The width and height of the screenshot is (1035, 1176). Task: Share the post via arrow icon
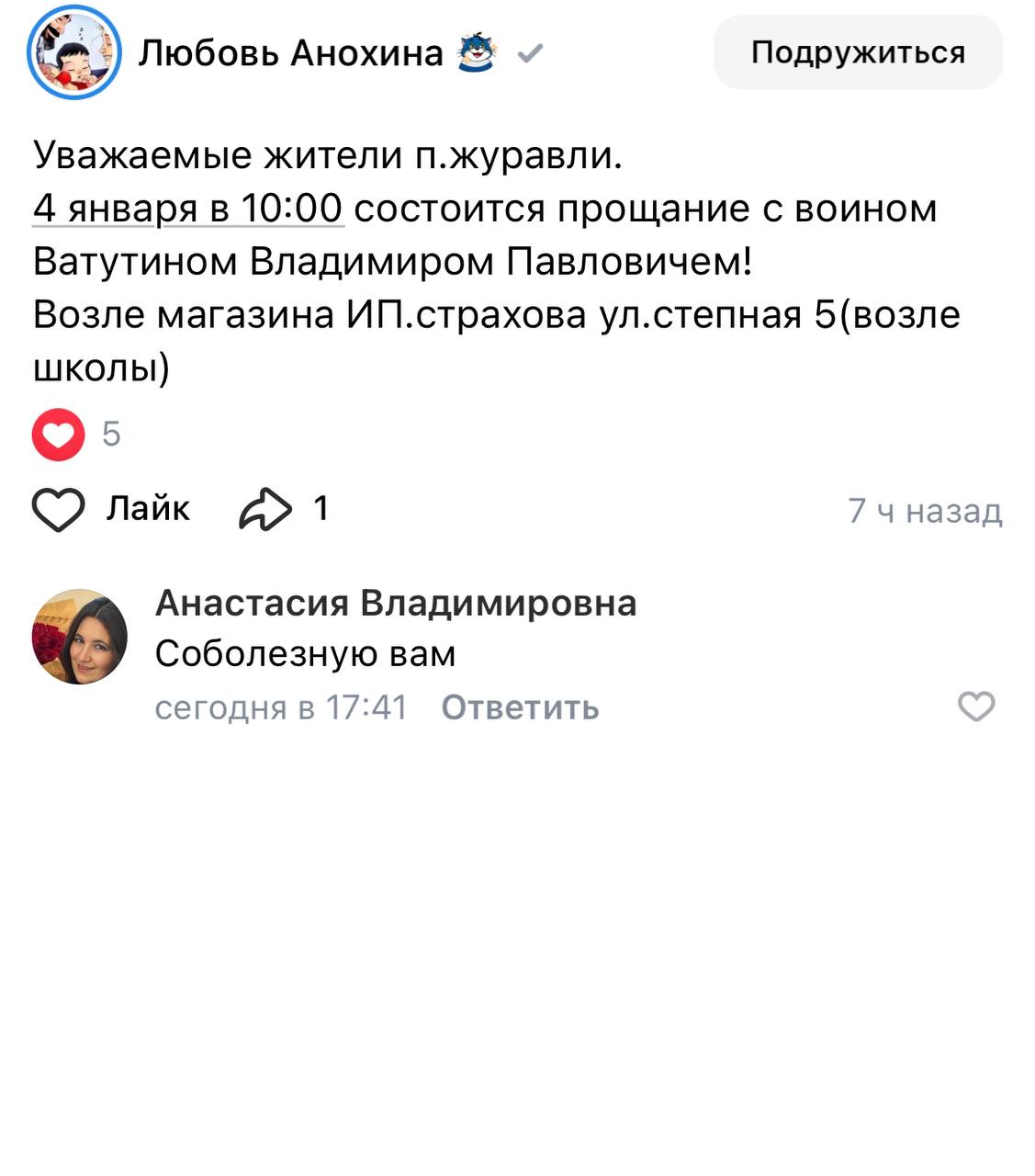coord(265,509)
